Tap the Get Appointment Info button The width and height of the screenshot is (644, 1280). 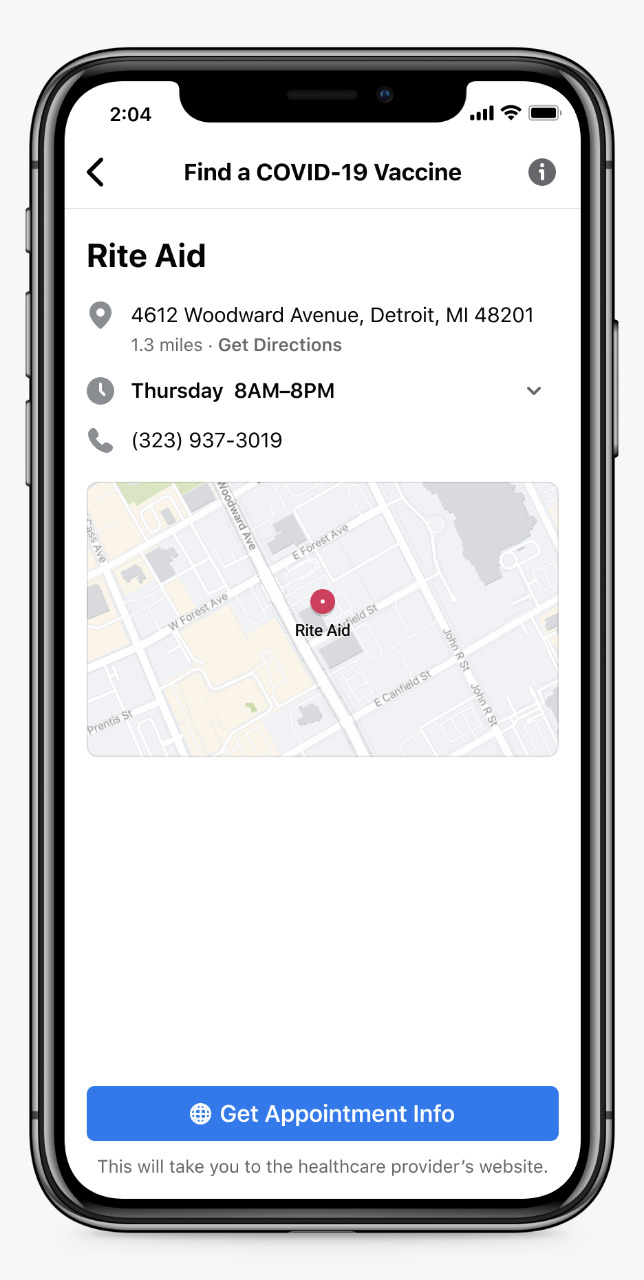[322, 1113]
